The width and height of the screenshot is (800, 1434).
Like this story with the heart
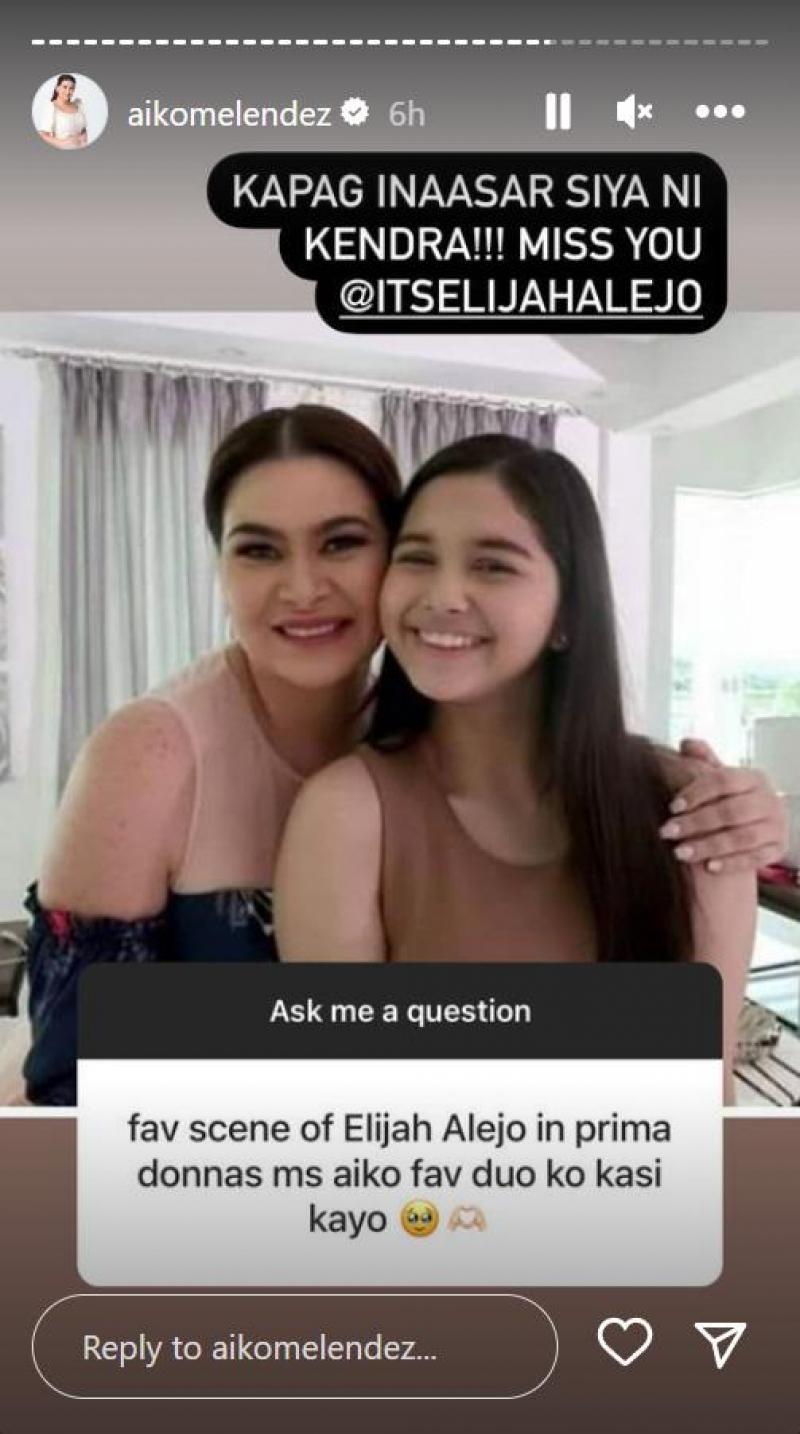click(x=625, y=1343)
